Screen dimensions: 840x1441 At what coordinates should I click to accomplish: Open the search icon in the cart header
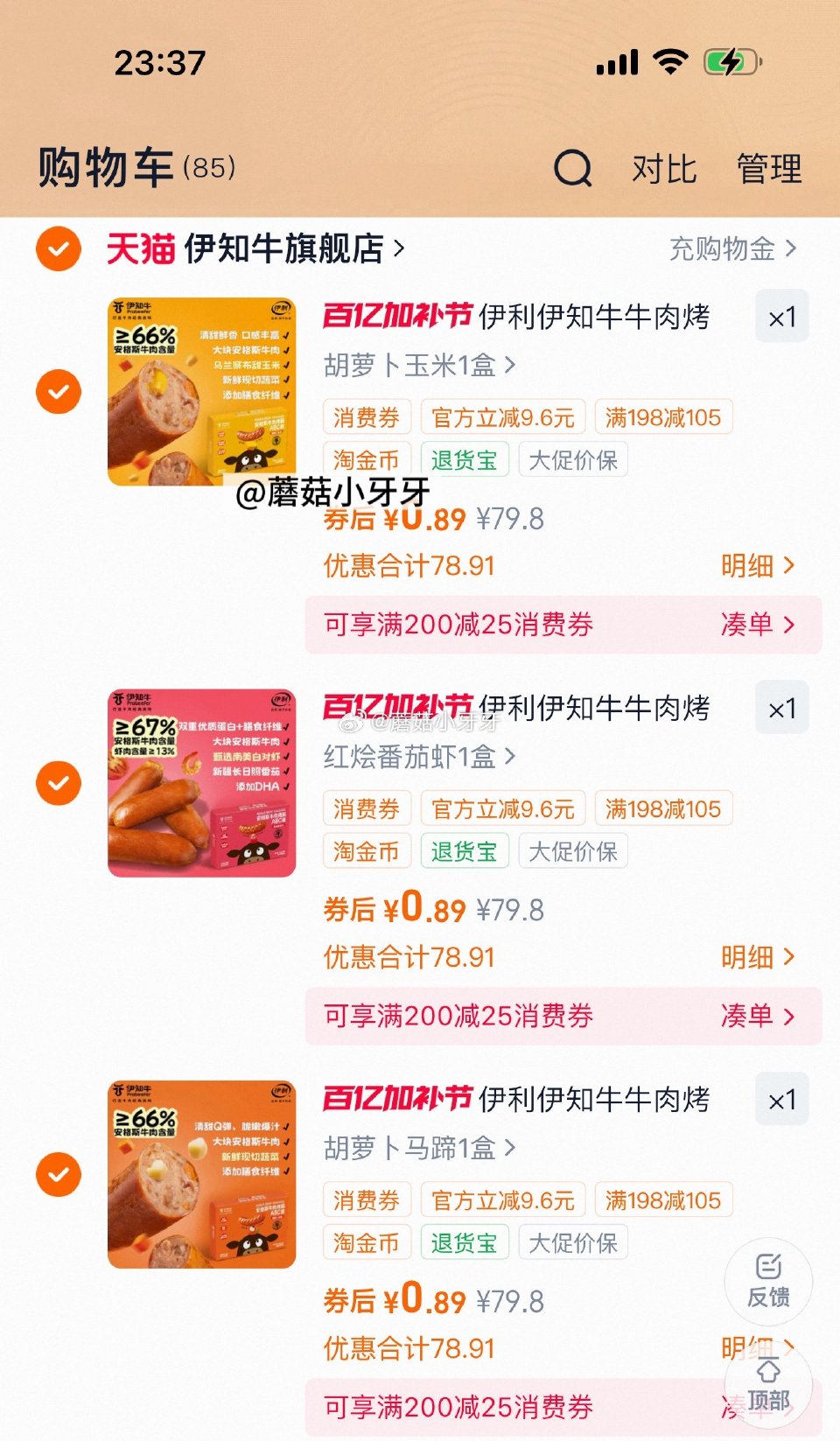[x=571, y=168]
